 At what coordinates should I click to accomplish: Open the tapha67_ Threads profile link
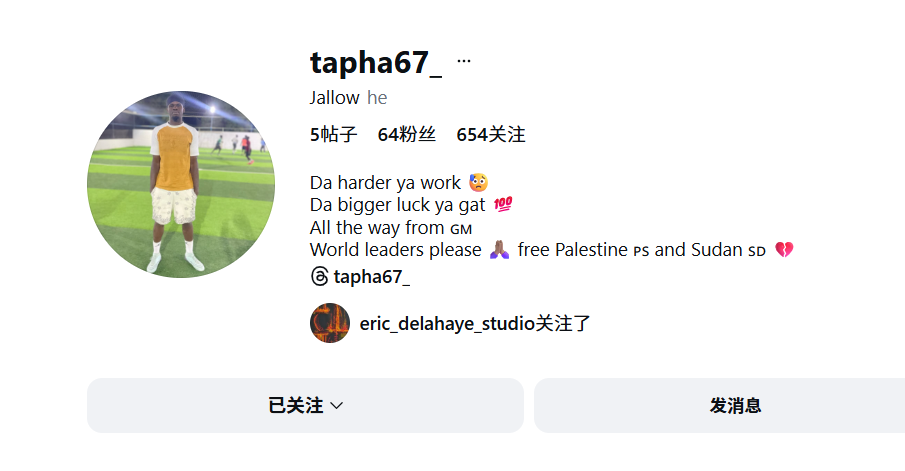(x=361, y=277)
